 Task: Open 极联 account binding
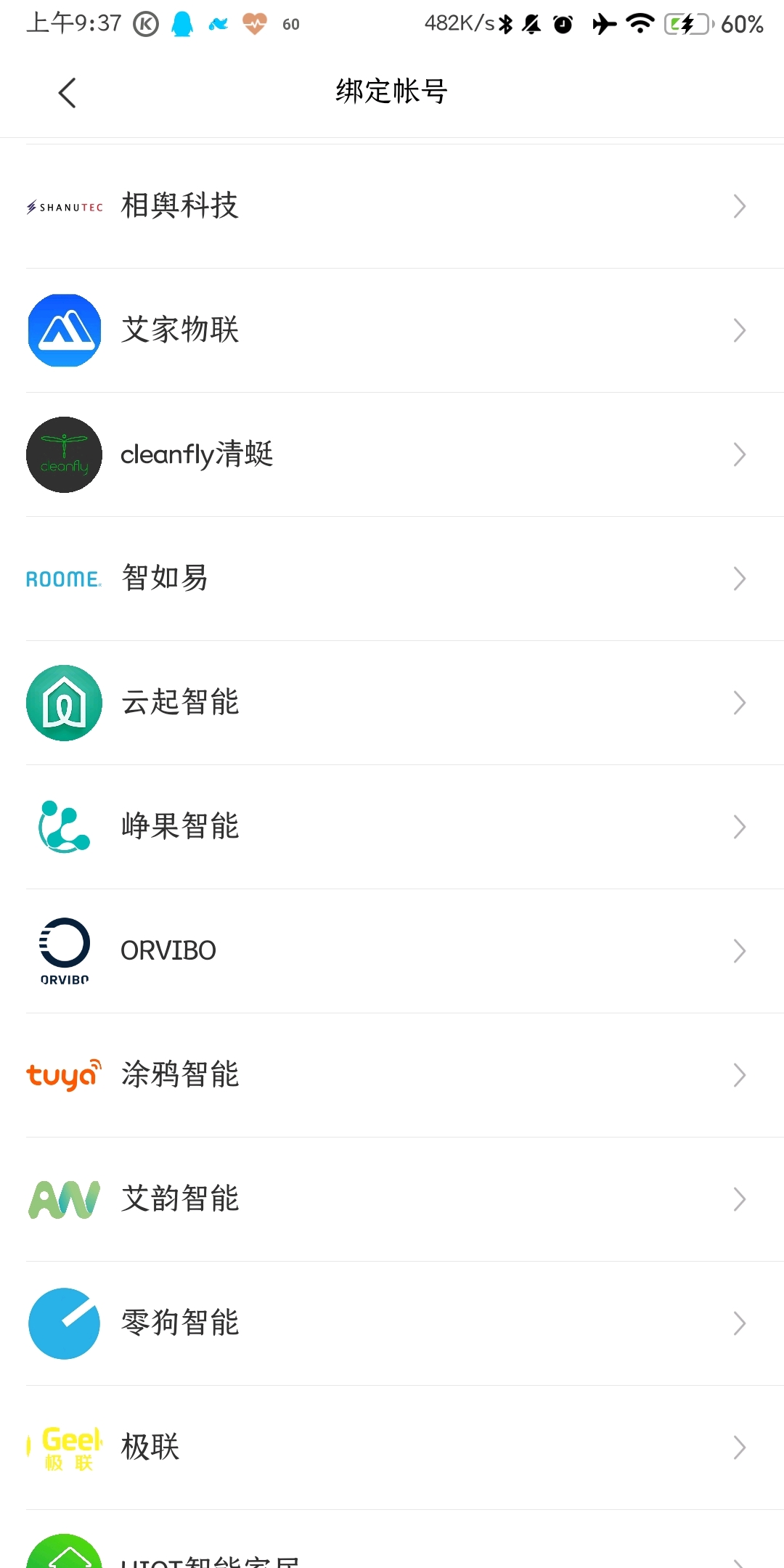392,1447
